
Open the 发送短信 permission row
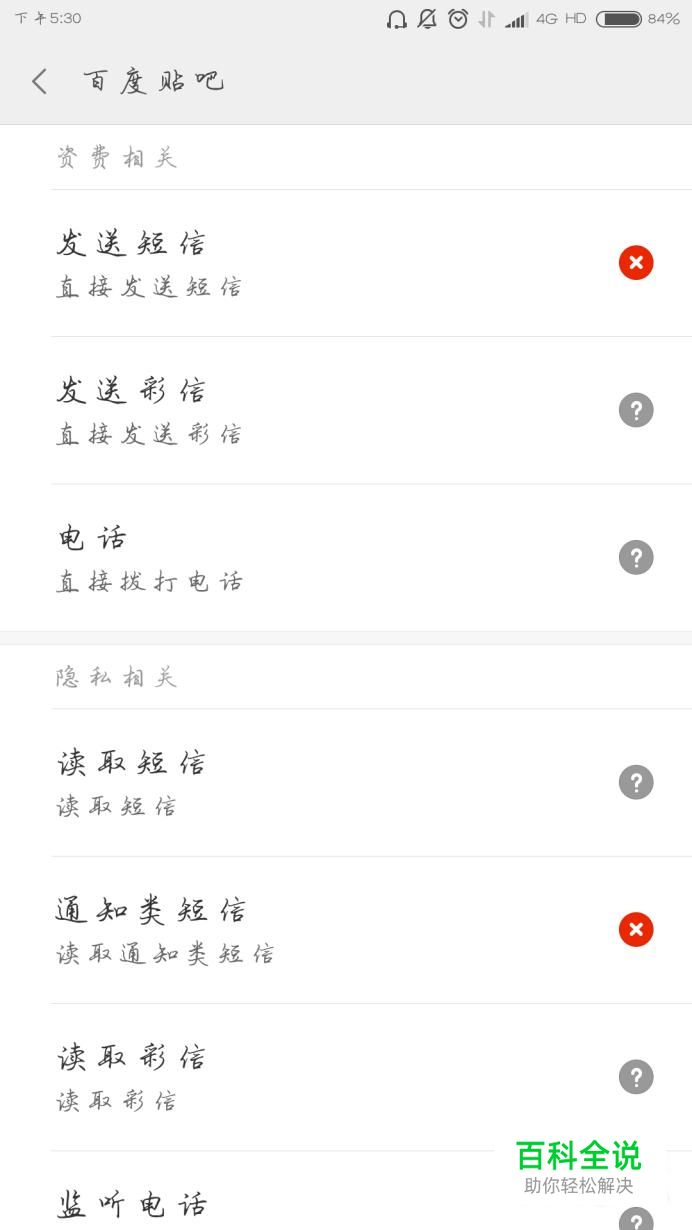(x=346, y=263)
